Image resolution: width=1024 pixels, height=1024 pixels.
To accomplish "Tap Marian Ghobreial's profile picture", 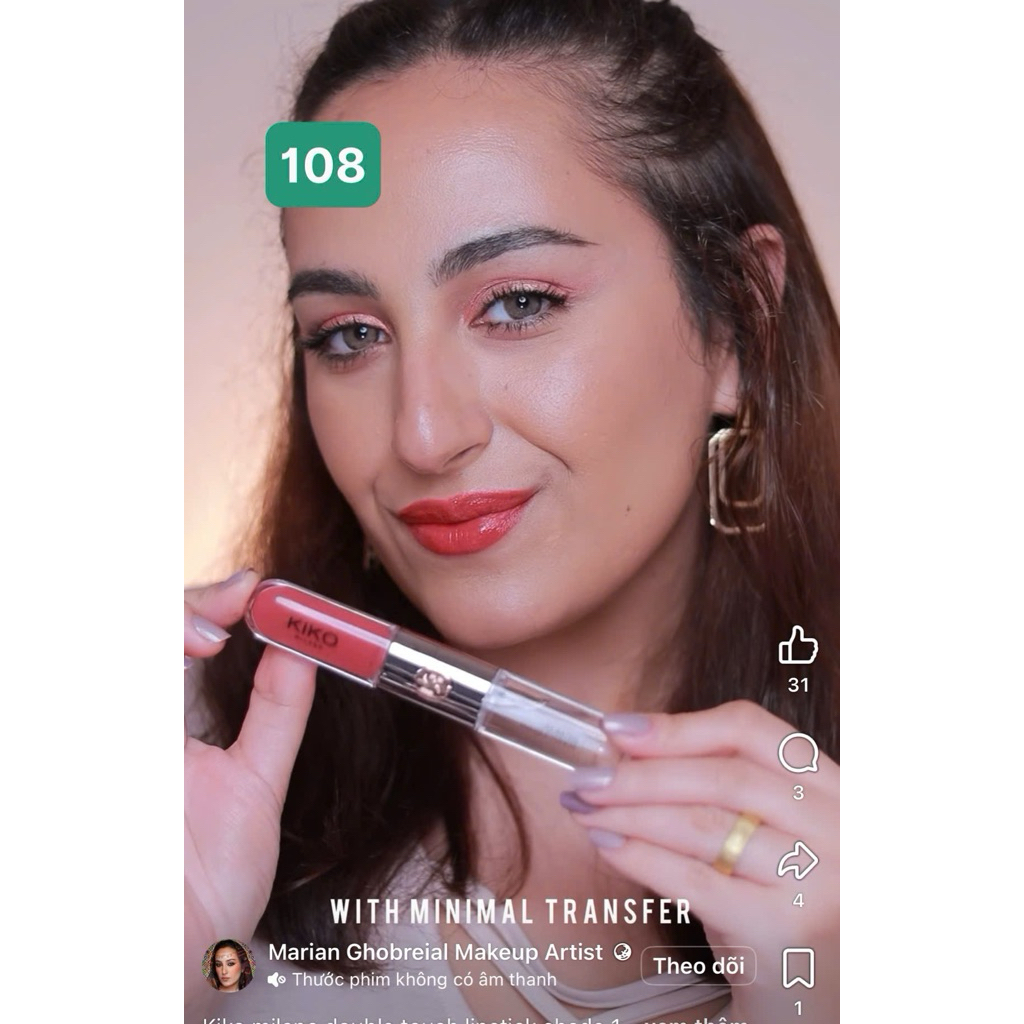I will coord(228,965).
